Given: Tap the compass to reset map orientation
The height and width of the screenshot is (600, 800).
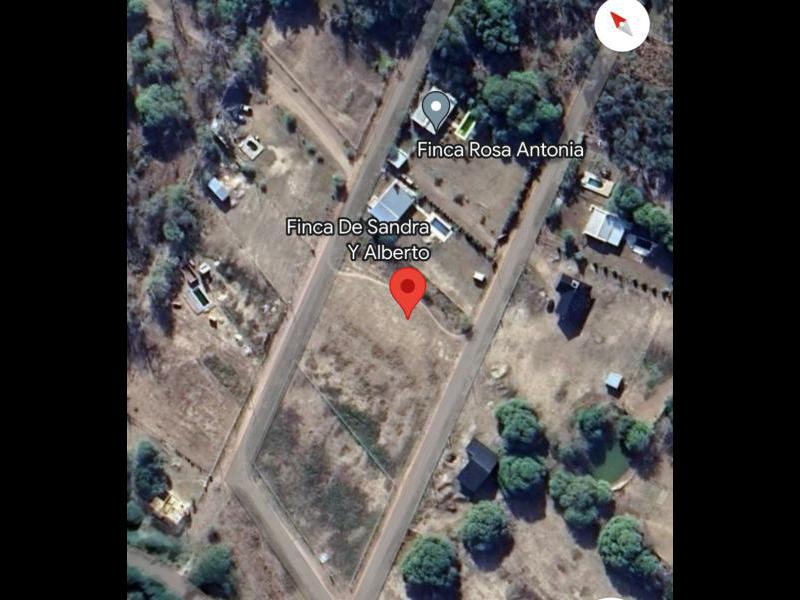Looking at the screenshot, I should (621, 24).
